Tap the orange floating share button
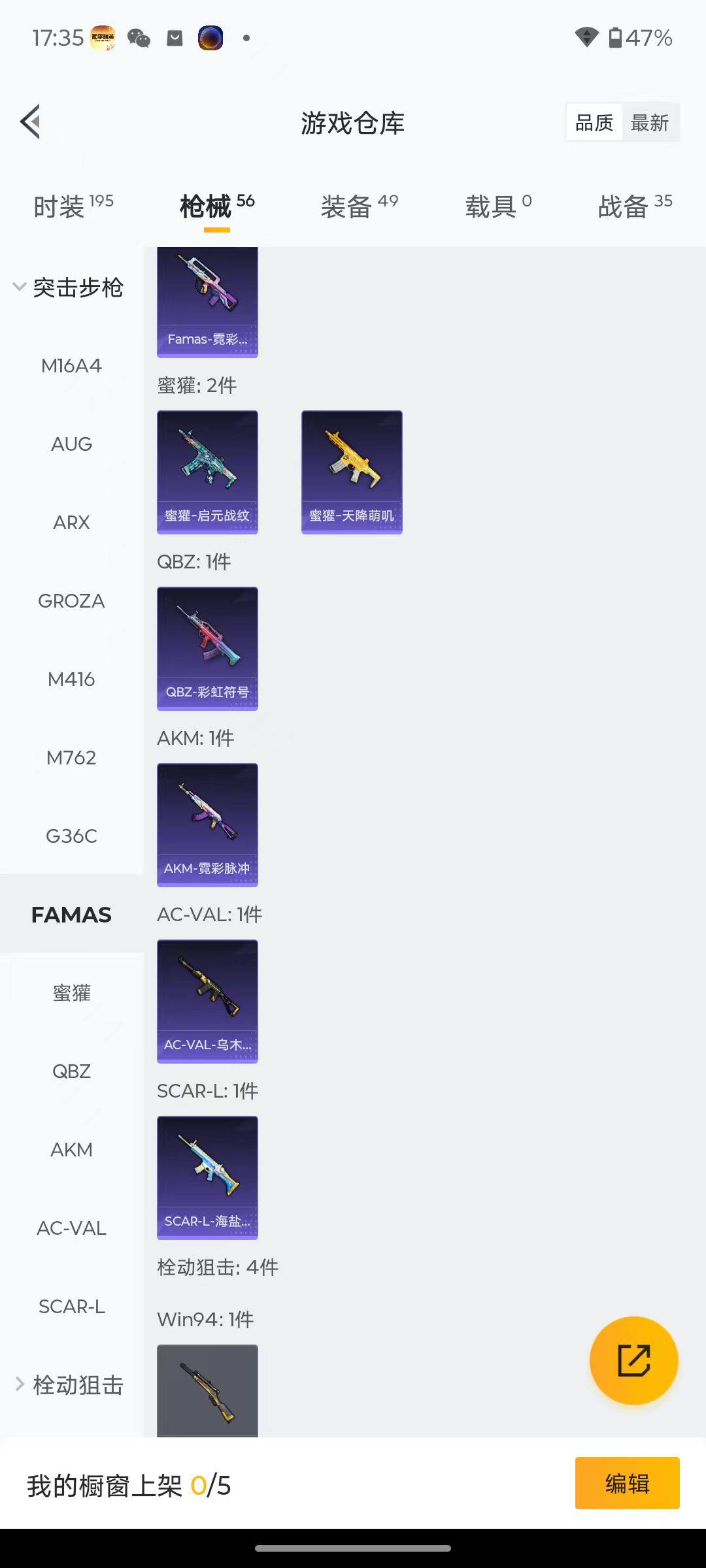Viewport: 706px width, 1568px height. coord(633,1361)
